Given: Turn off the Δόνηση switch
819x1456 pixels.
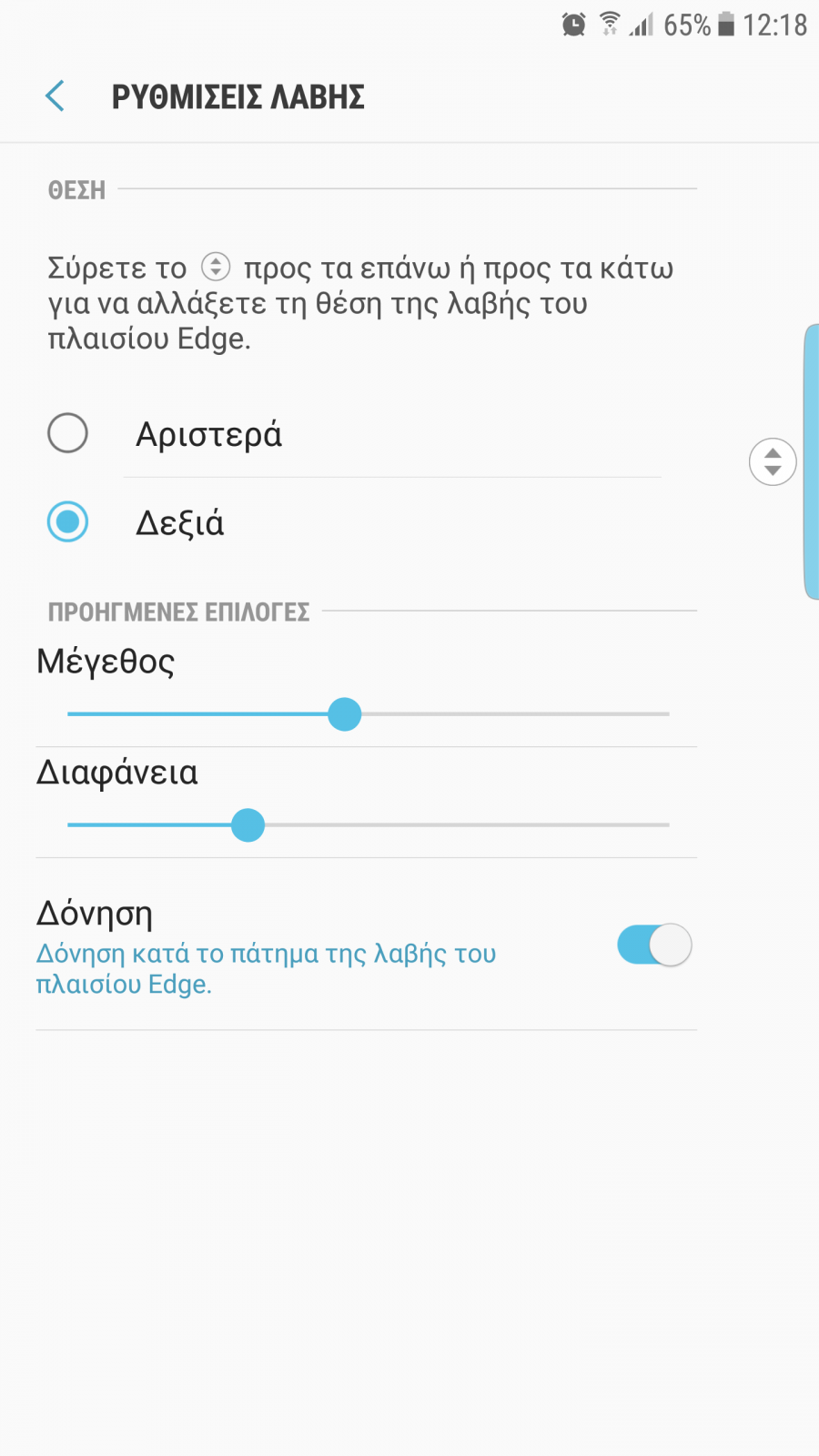Looking at the screenshot, I should click(x=654, y=945).
